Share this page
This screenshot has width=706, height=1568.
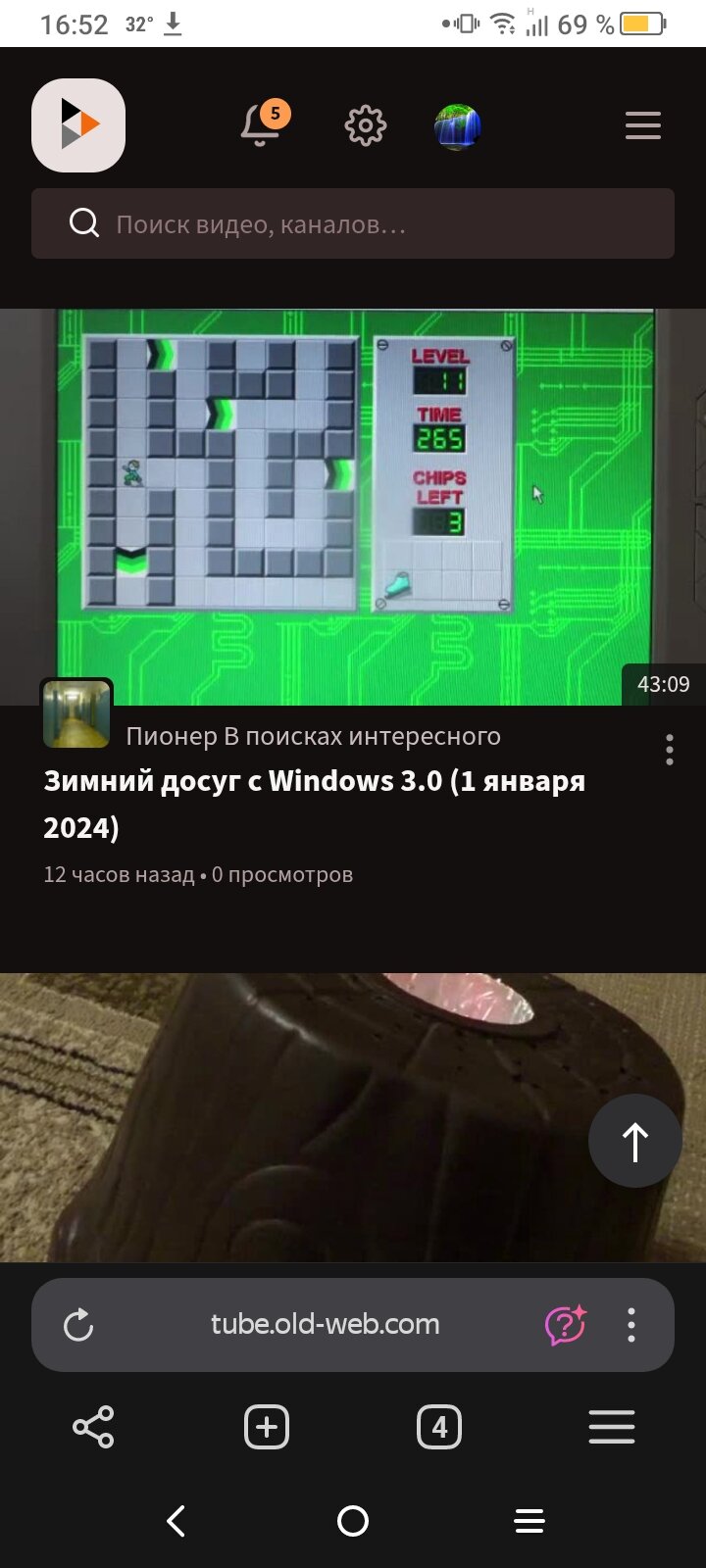[94, 1427]
